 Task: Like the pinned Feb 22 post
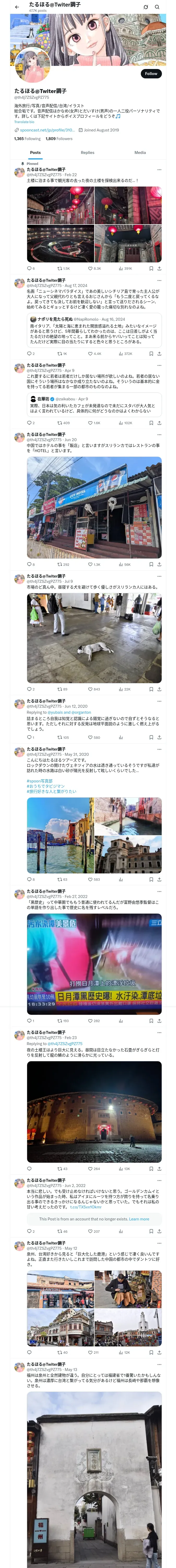[x=90, y=268]
